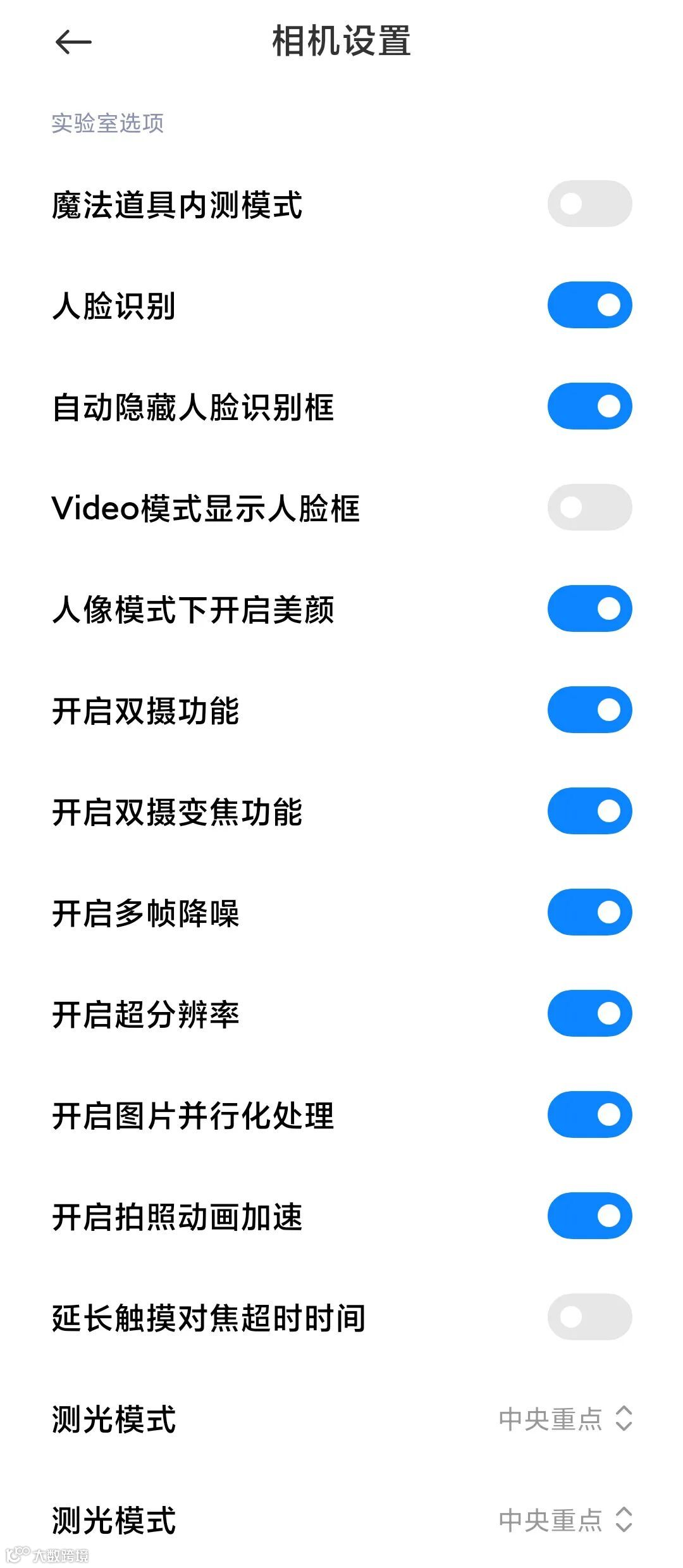Switch off 开启双摄功能
The image size is (683, 1568).
(x=589, y=710)
